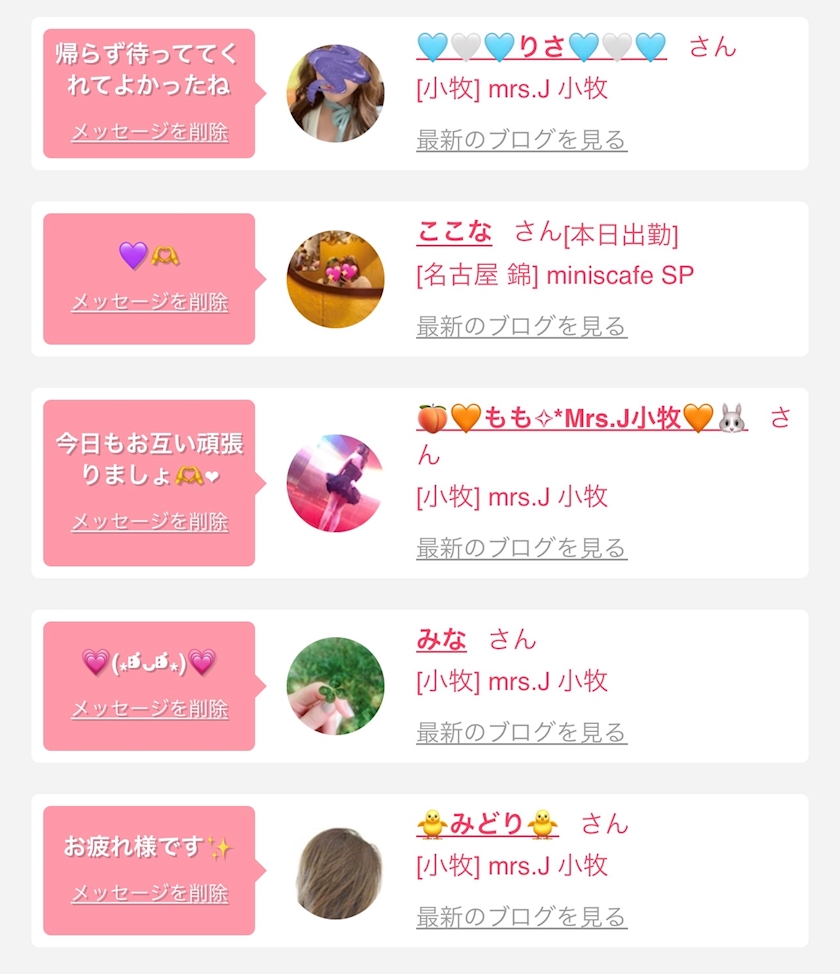
Task: Open もも✧*Mrs.J小牧 profile link
Action: (x=580, y=419)
